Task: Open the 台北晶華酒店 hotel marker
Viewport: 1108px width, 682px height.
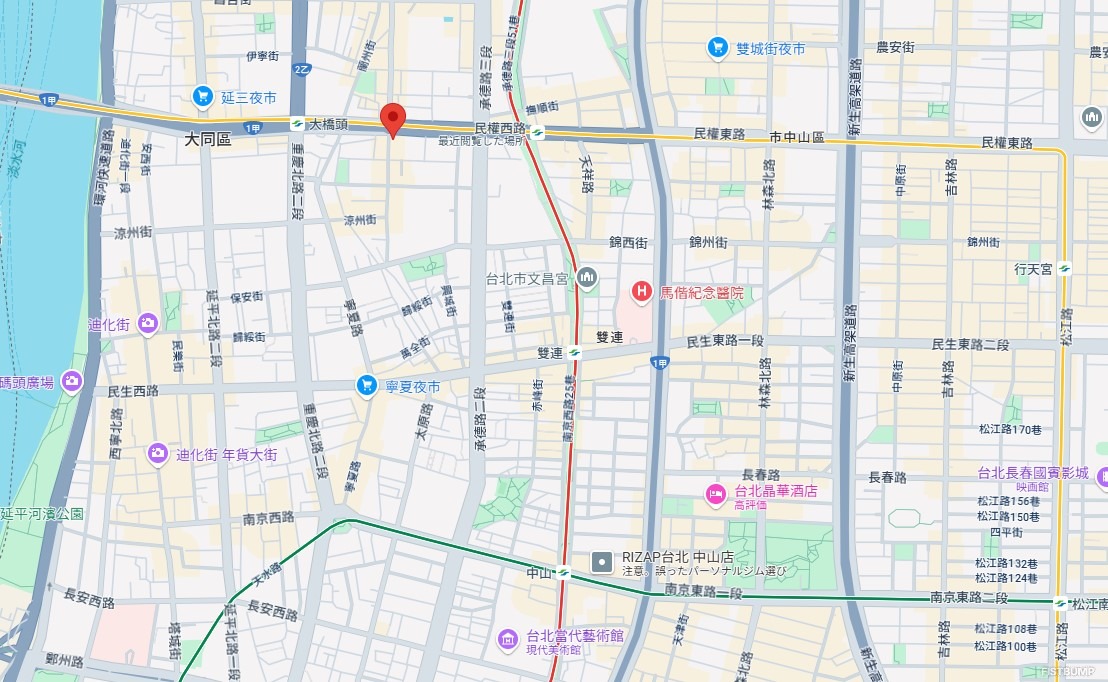Action: click(716, 492)
